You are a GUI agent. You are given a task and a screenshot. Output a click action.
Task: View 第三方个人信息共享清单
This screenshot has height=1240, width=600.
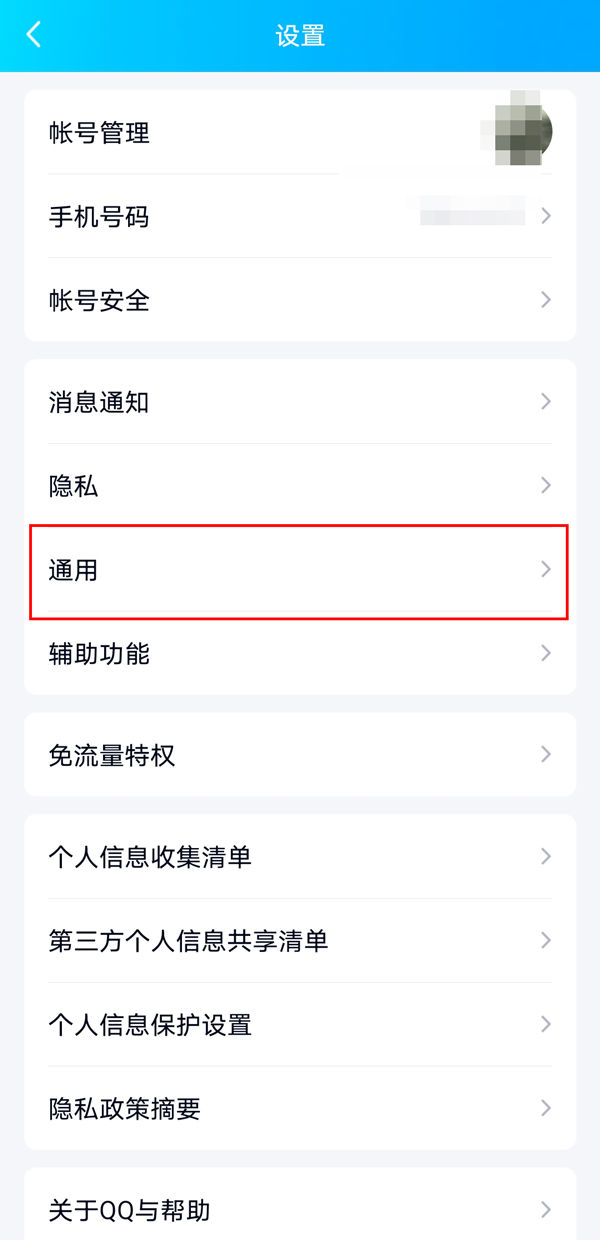point(300,941)
